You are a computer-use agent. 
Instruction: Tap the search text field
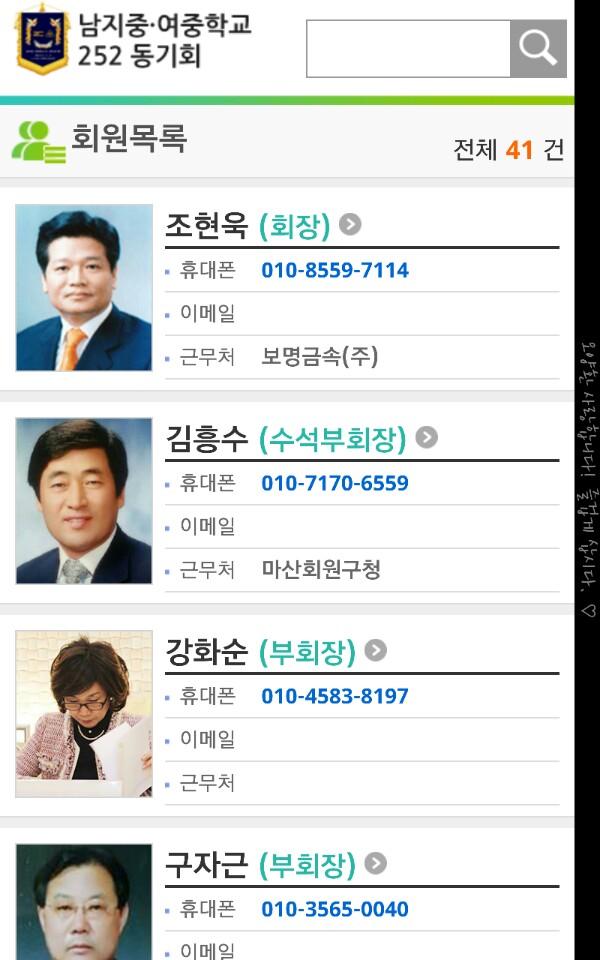408,48
